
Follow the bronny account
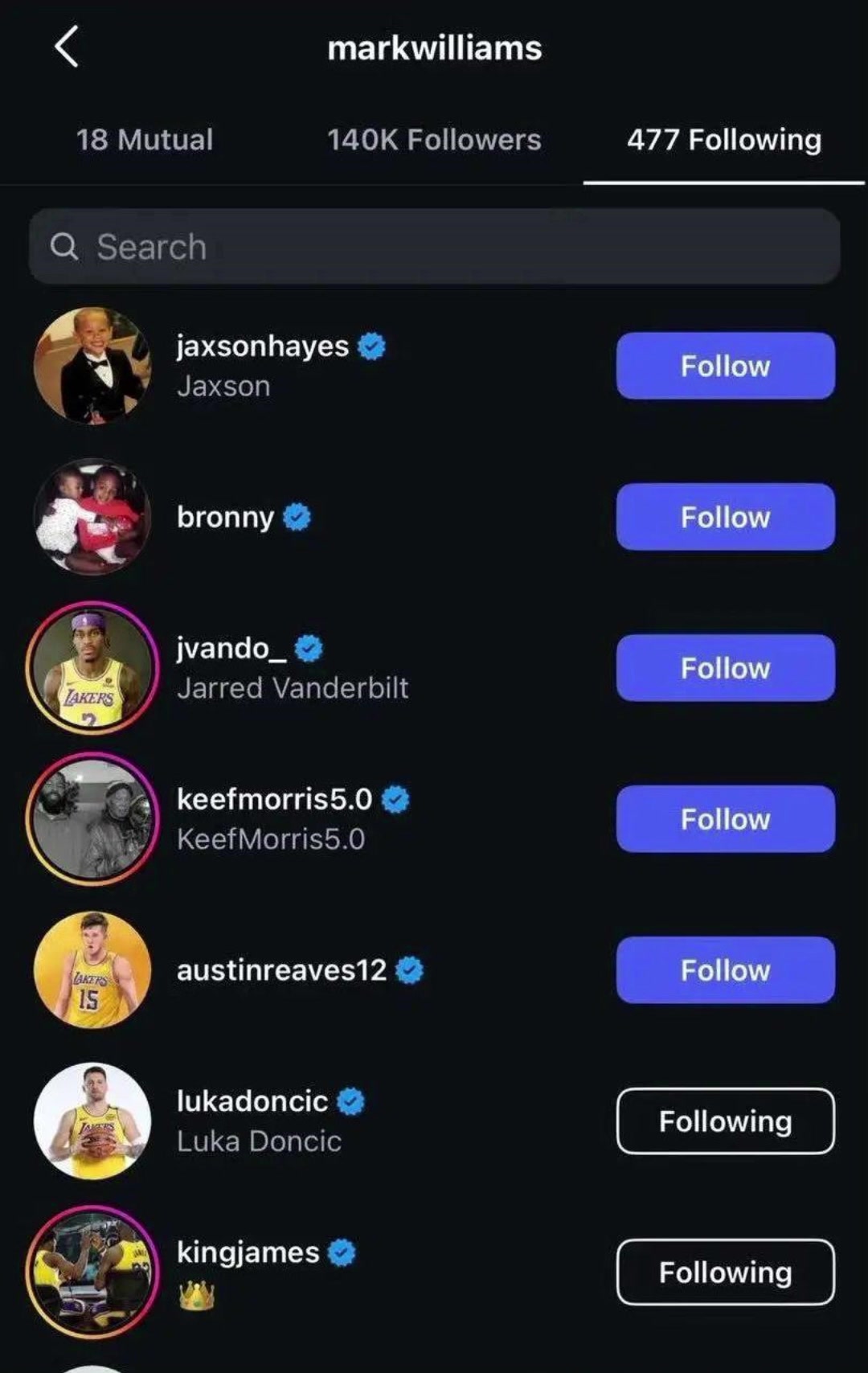click(725, 517)
